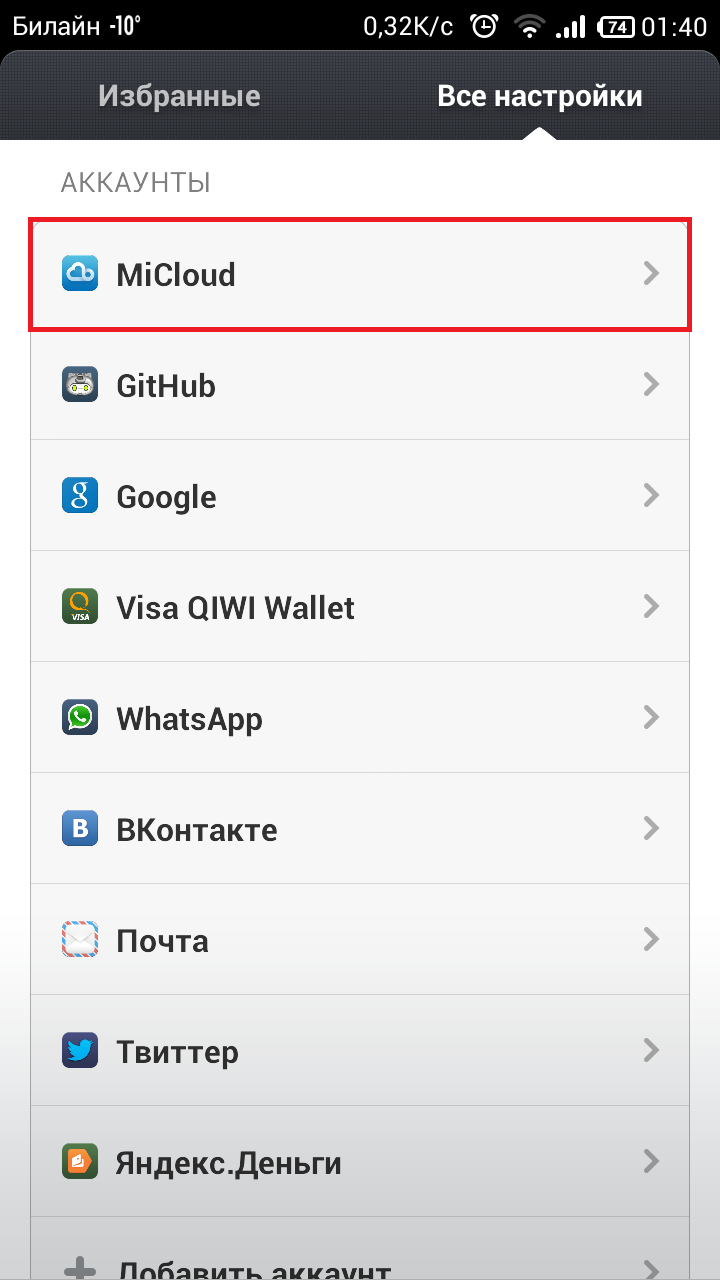
Task: Open ВКонтакте account settings
Action: [360, 829]
